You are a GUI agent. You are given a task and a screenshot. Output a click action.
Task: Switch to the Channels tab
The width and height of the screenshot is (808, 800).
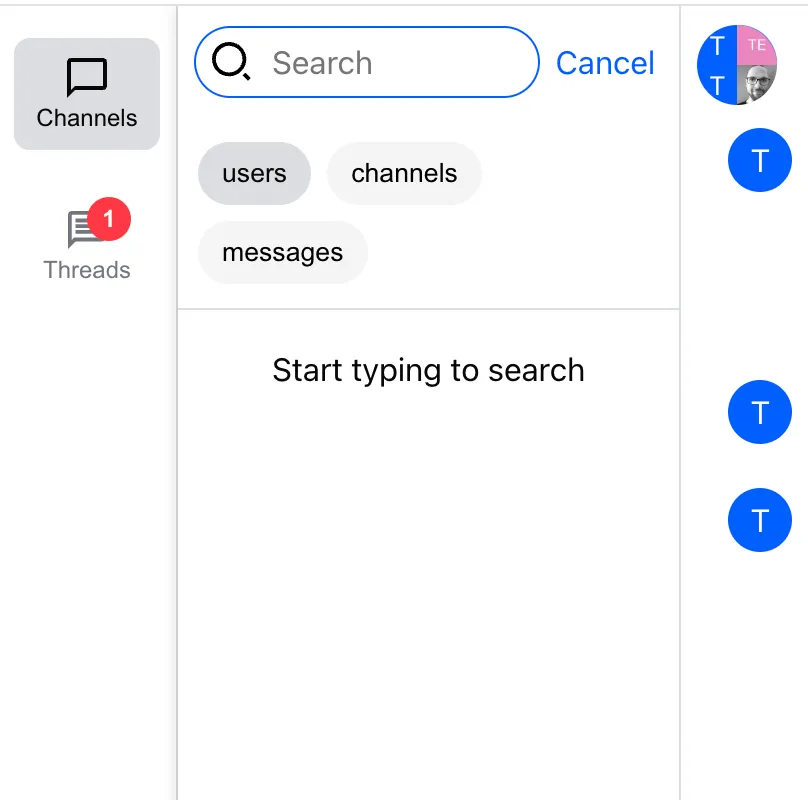[x=87, y=94]
